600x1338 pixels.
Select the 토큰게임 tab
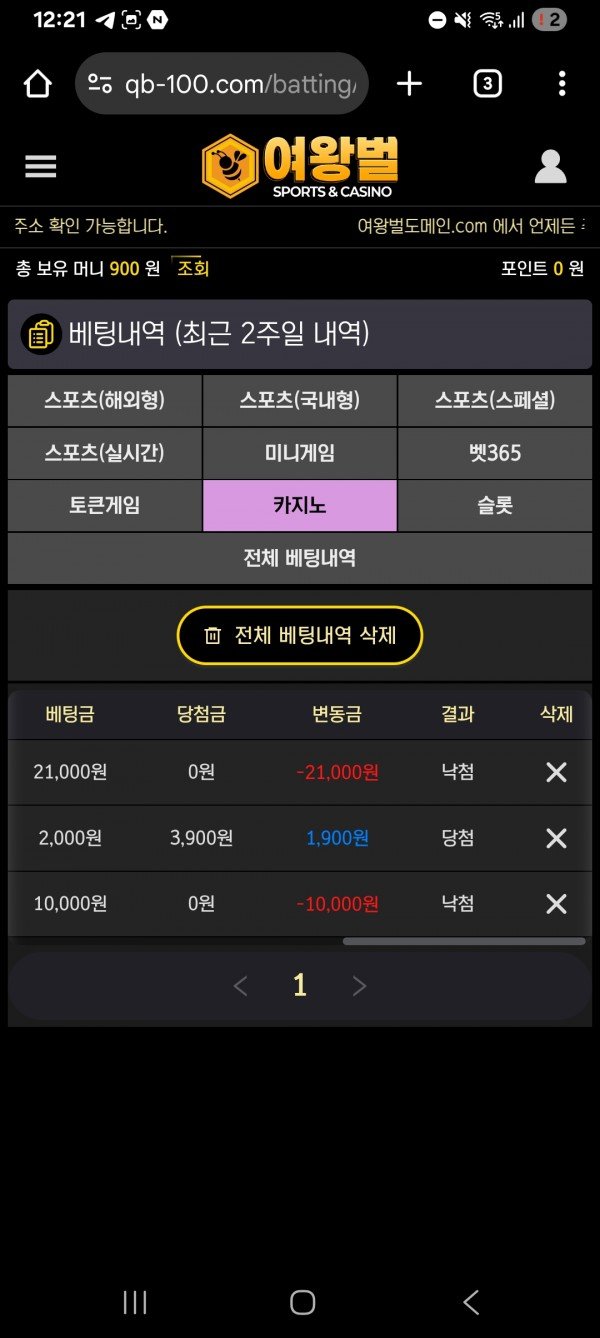(x=104, y=505)
